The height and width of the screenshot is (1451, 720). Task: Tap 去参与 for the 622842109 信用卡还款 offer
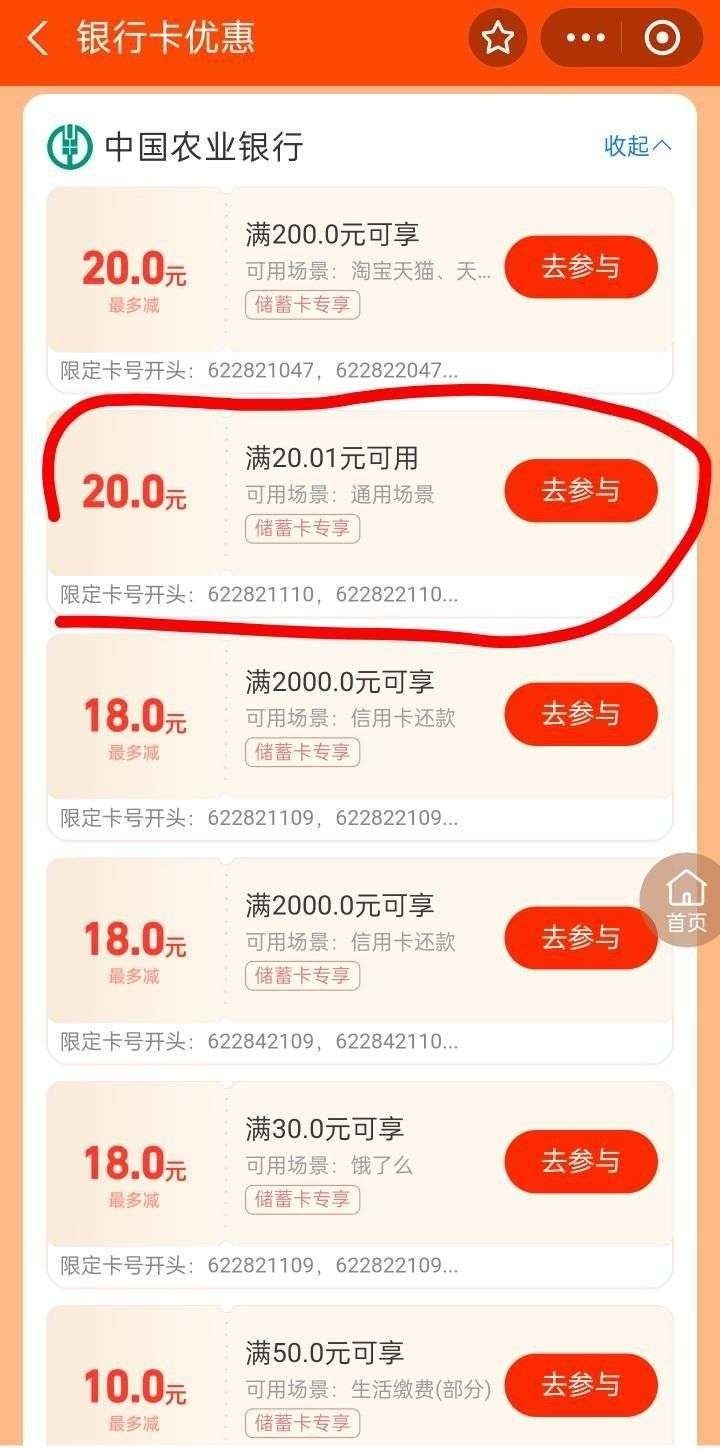[x=581, y=938]
